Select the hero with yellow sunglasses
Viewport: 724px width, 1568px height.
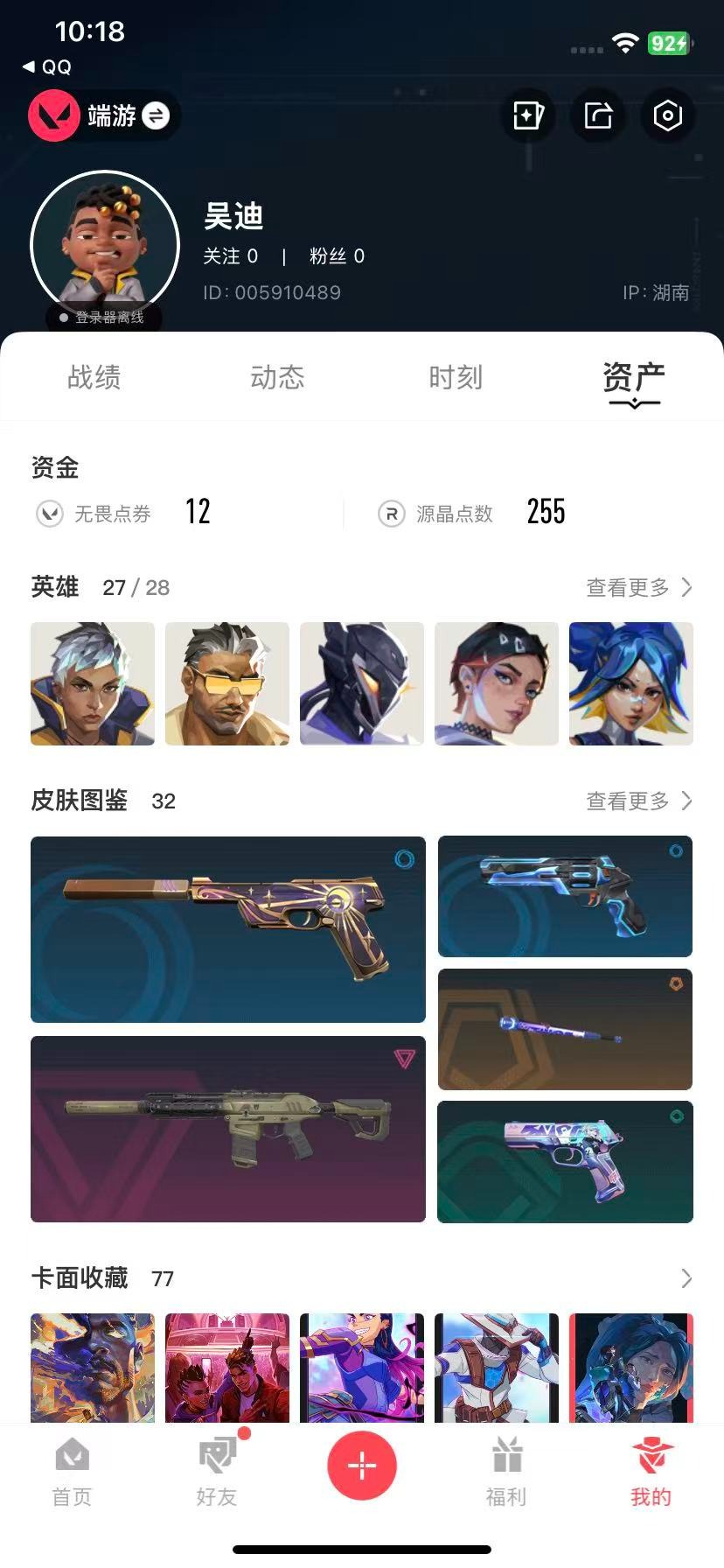(x=227, y=683)
